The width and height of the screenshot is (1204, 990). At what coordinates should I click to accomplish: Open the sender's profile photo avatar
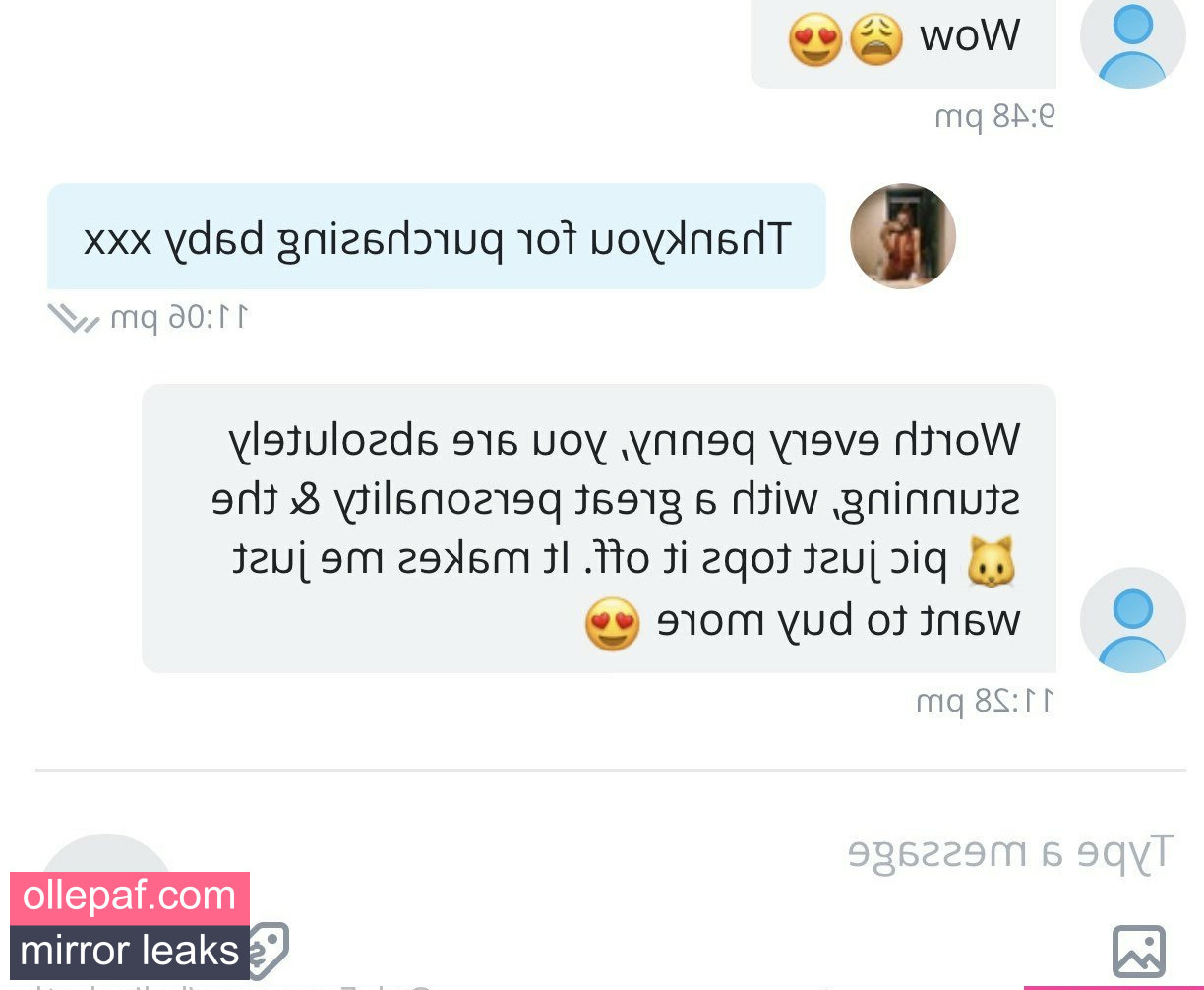click(x=902, y=236)
